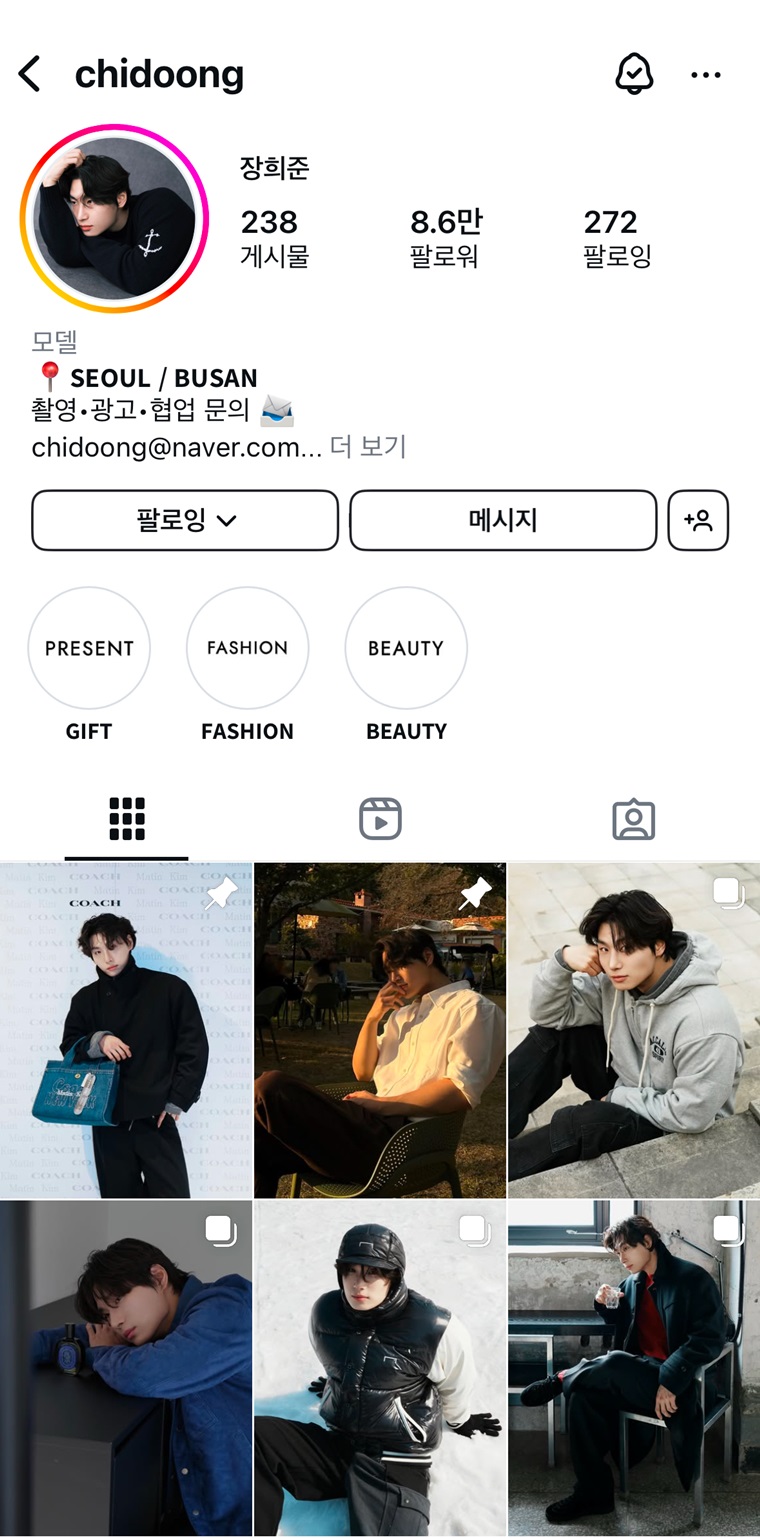Send a message via 메시지 button
The width and height of the screenshot is (760, 1538).
click(x=503, y=520)
